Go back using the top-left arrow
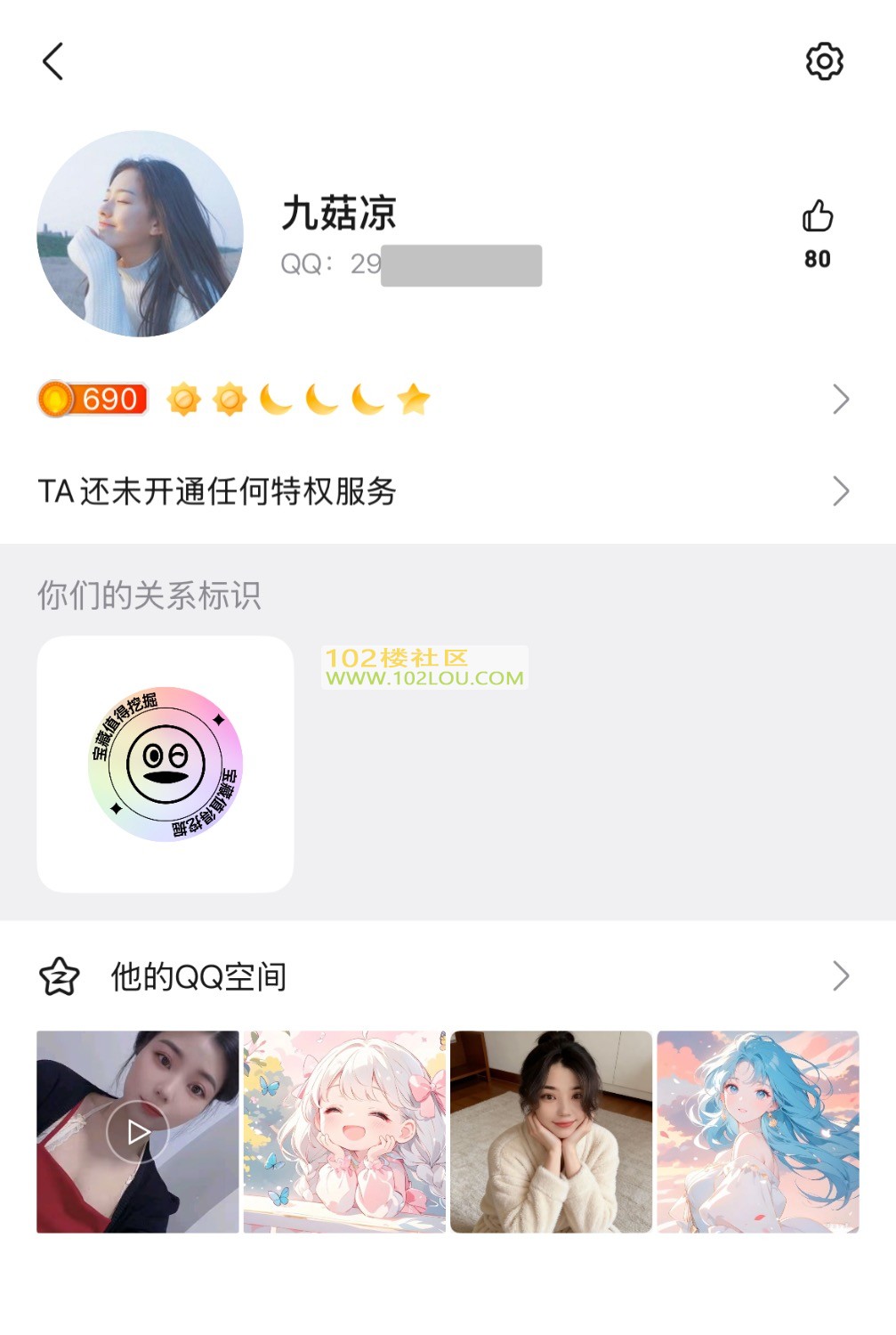 coord(53,61)
